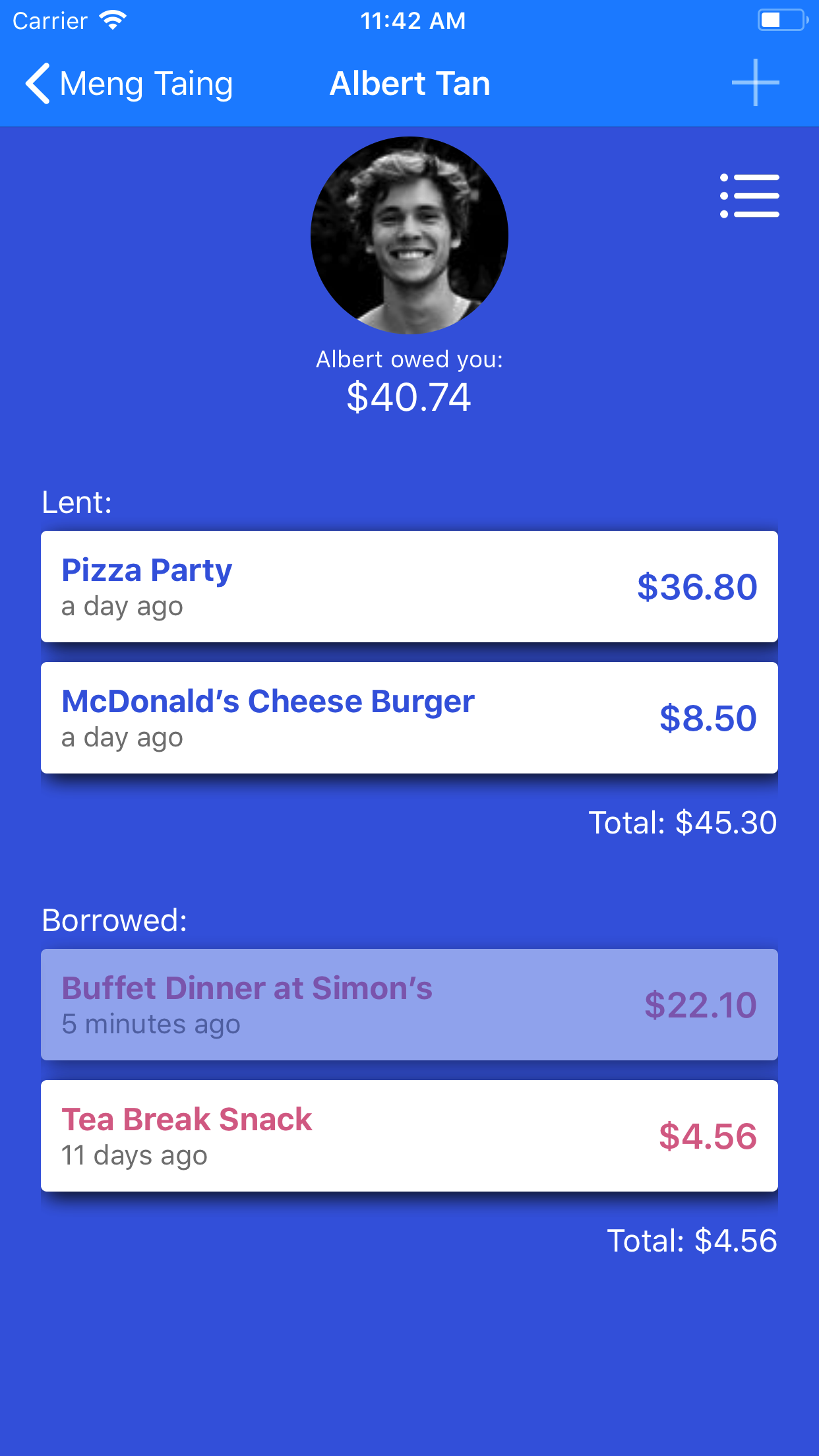Screen dimensions: 819x1456
Task: Open Buffet Dinner at Simon's entry
Action: [409, 1004]
